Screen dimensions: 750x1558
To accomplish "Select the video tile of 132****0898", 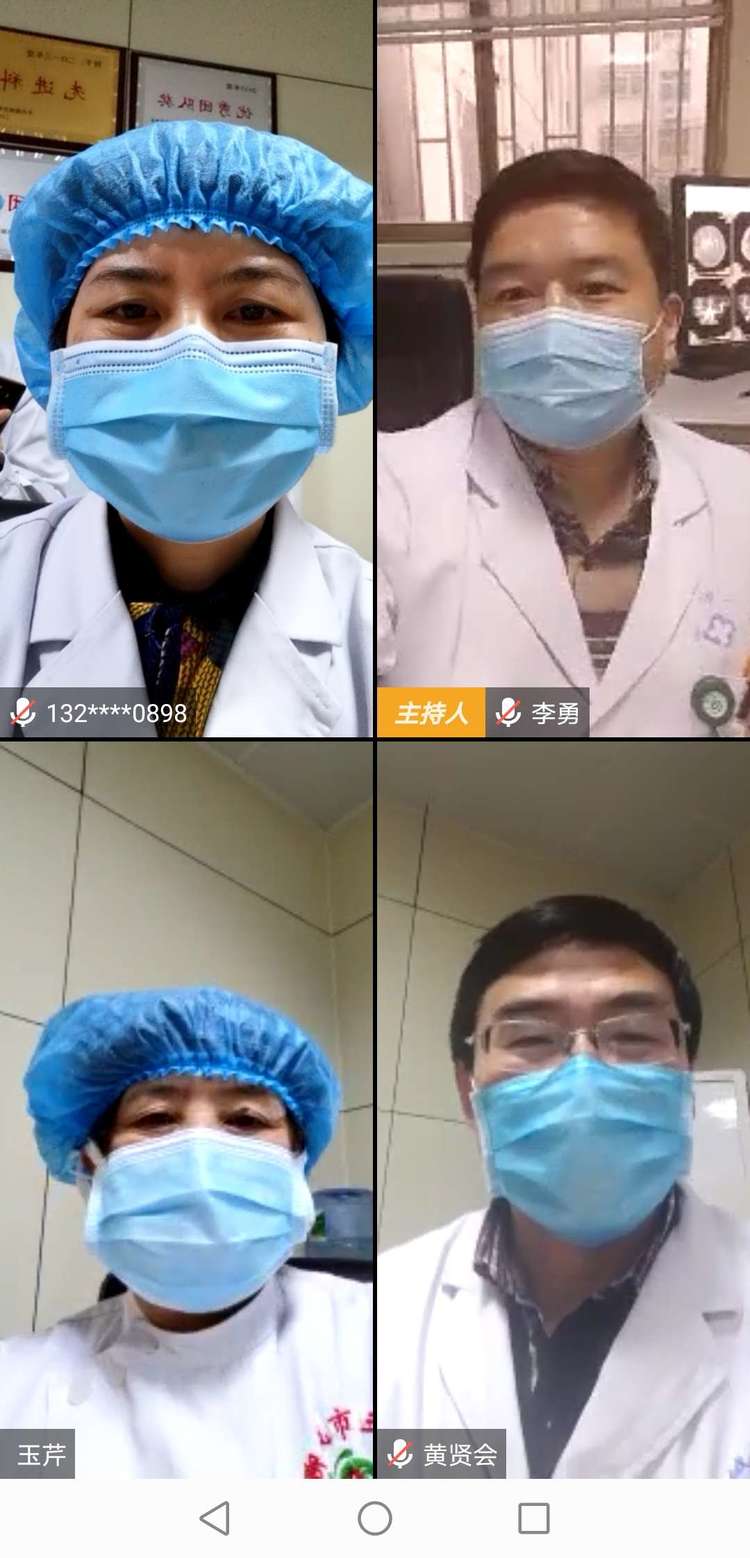I will (x=186, y=368).
